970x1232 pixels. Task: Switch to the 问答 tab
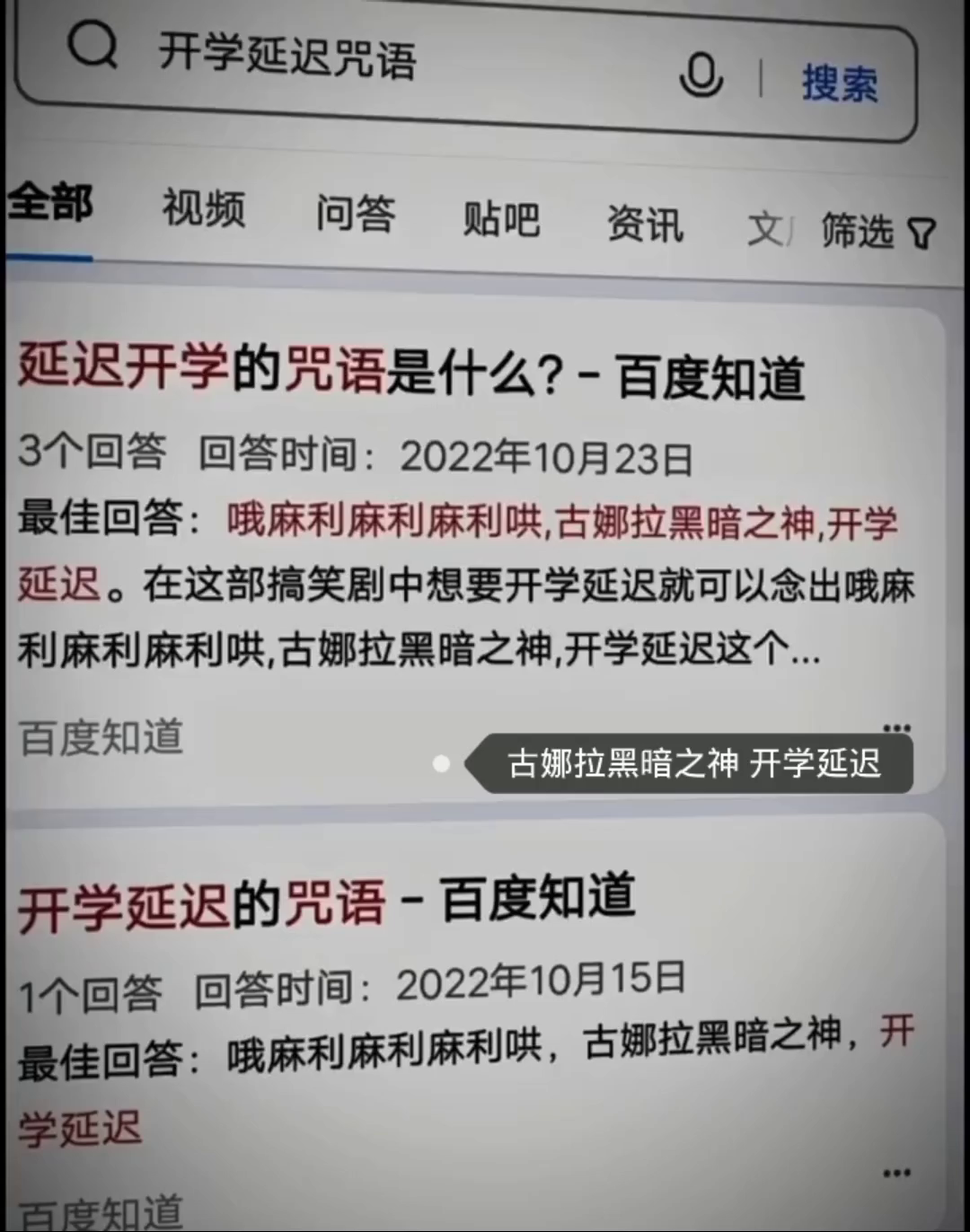356,214
